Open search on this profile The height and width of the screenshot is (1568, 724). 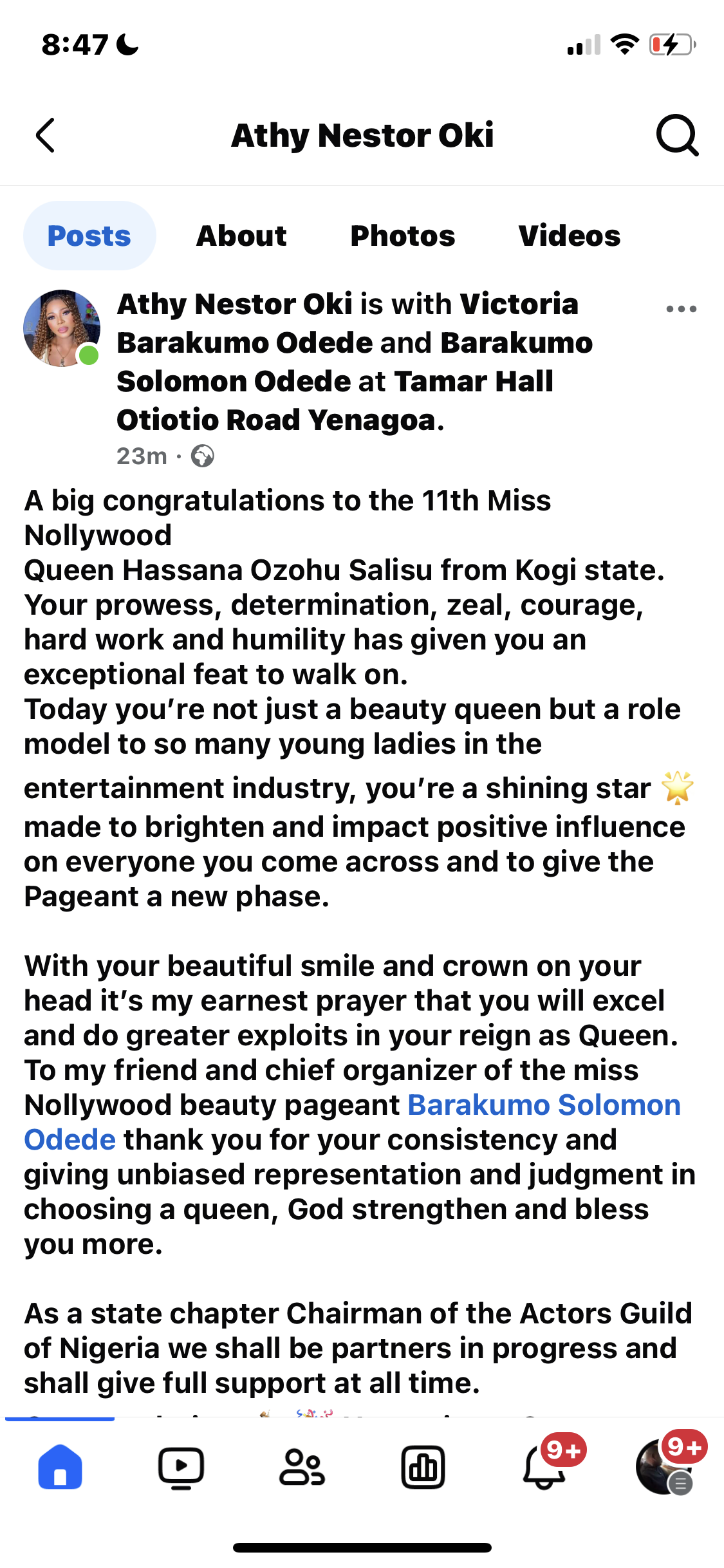tap(676, 135)
